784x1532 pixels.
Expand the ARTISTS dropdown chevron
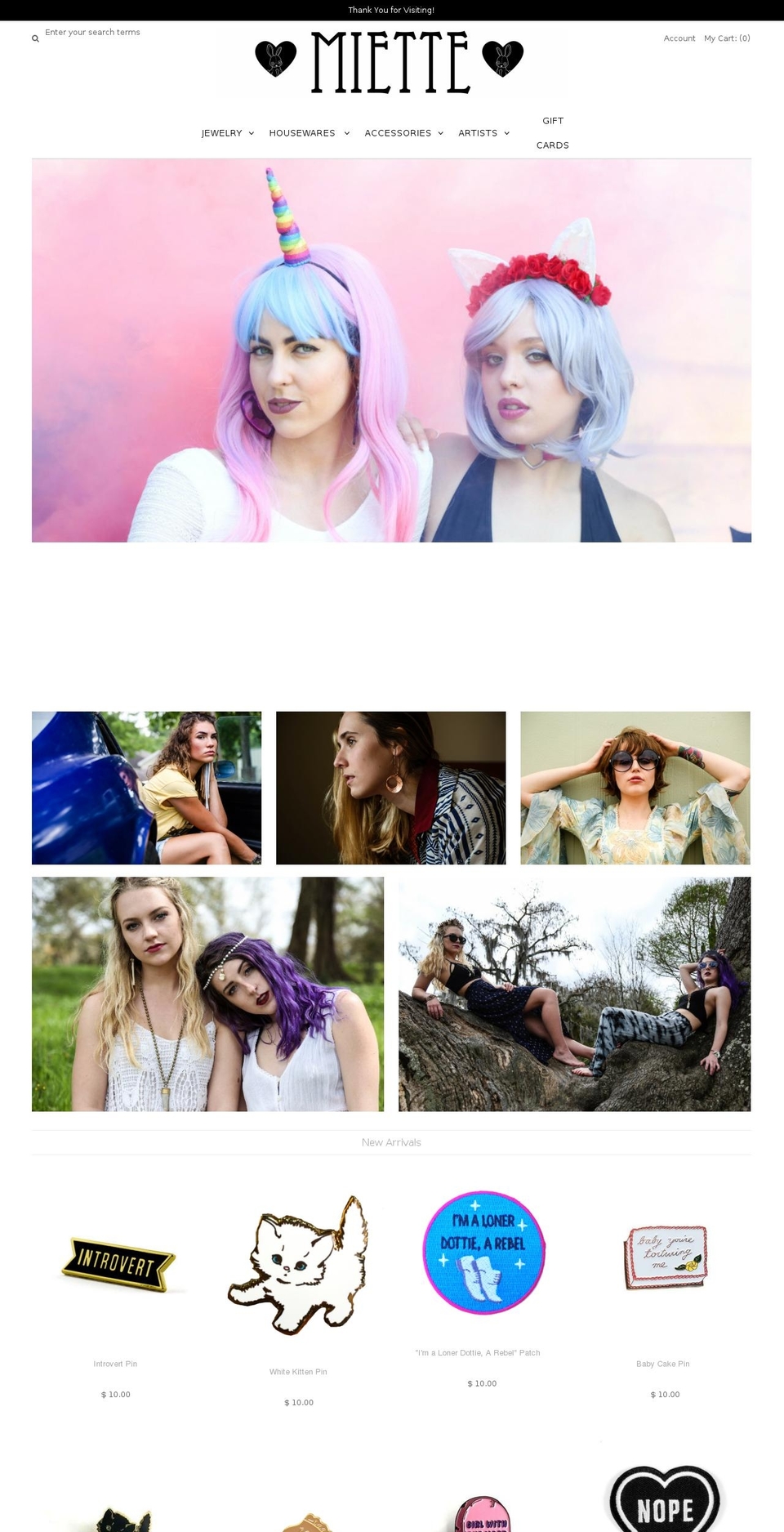point(506,132)
